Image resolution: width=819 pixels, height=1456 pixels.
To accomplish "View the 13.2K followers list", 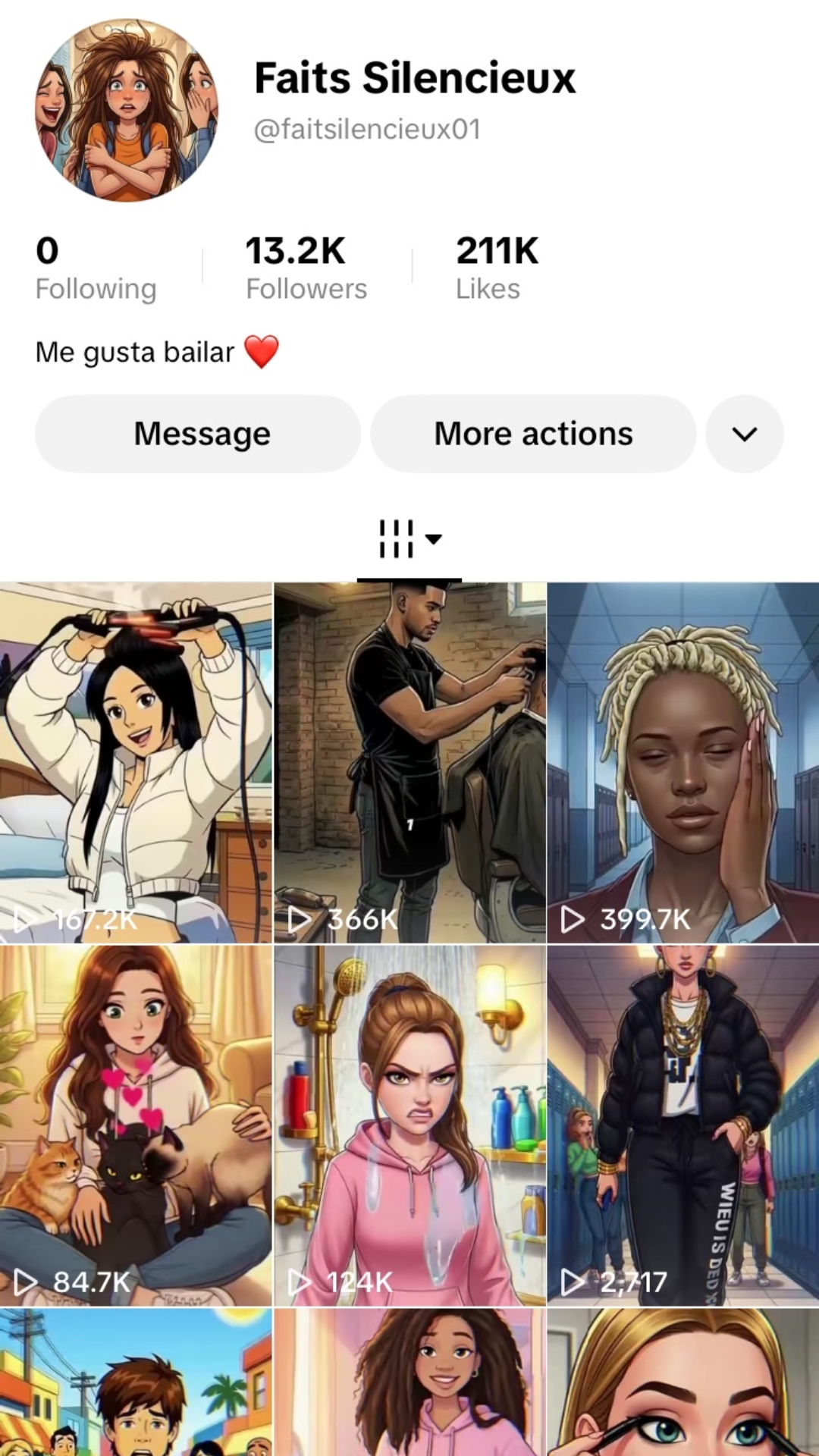I will pyautogui.click(x=306, y=268).
